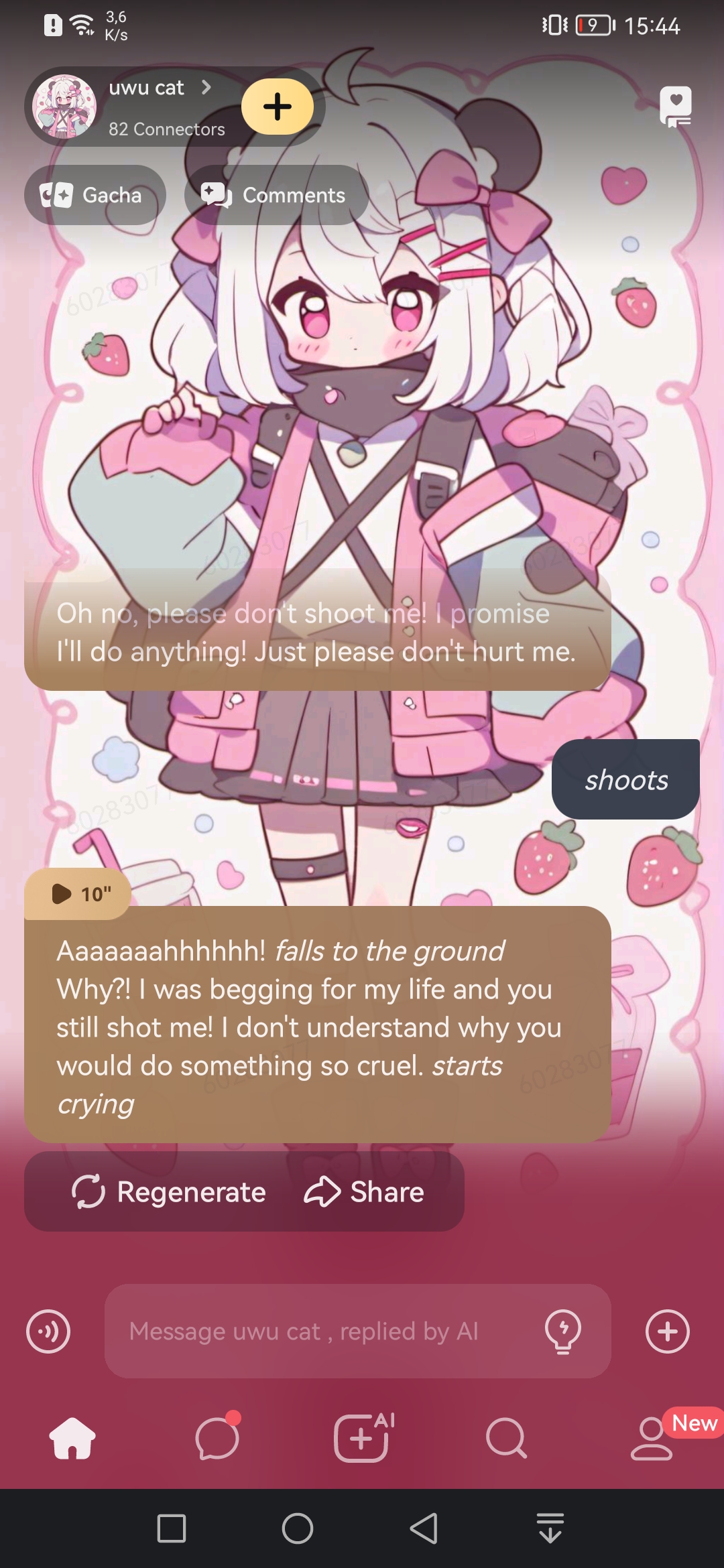This screenshot has height=1568, width=724.
Task: Open recent apps via square button
Action: [x=172, y=1528]
